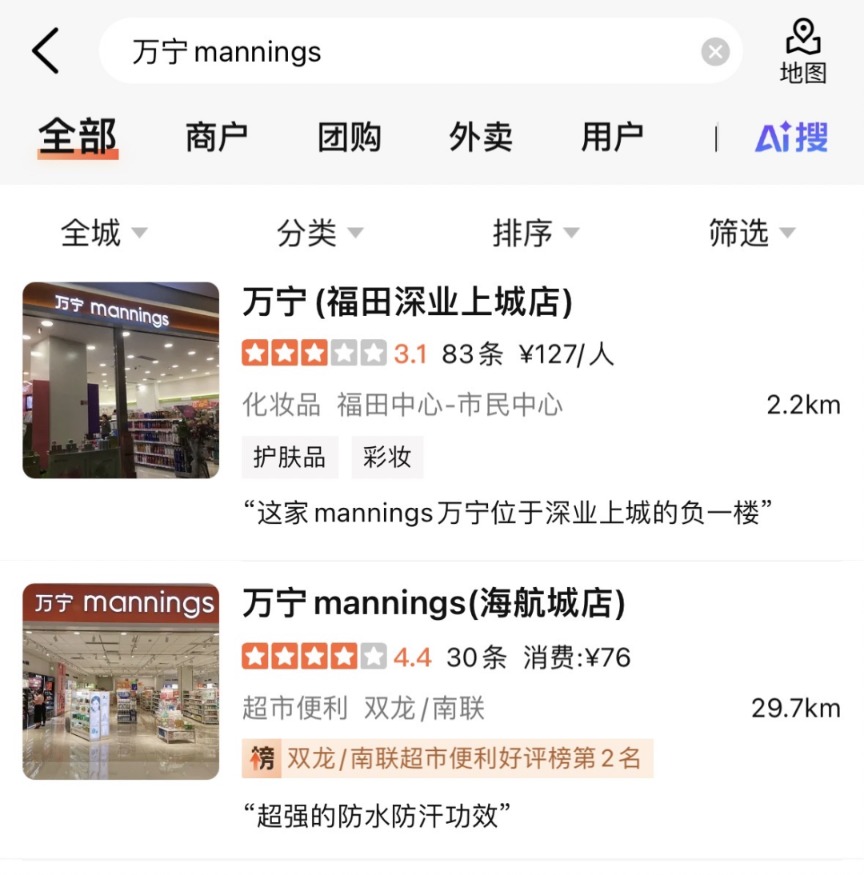Open 万宁 (福田深业上城店) listing
864x875 pixels.
tap(407, 302)
